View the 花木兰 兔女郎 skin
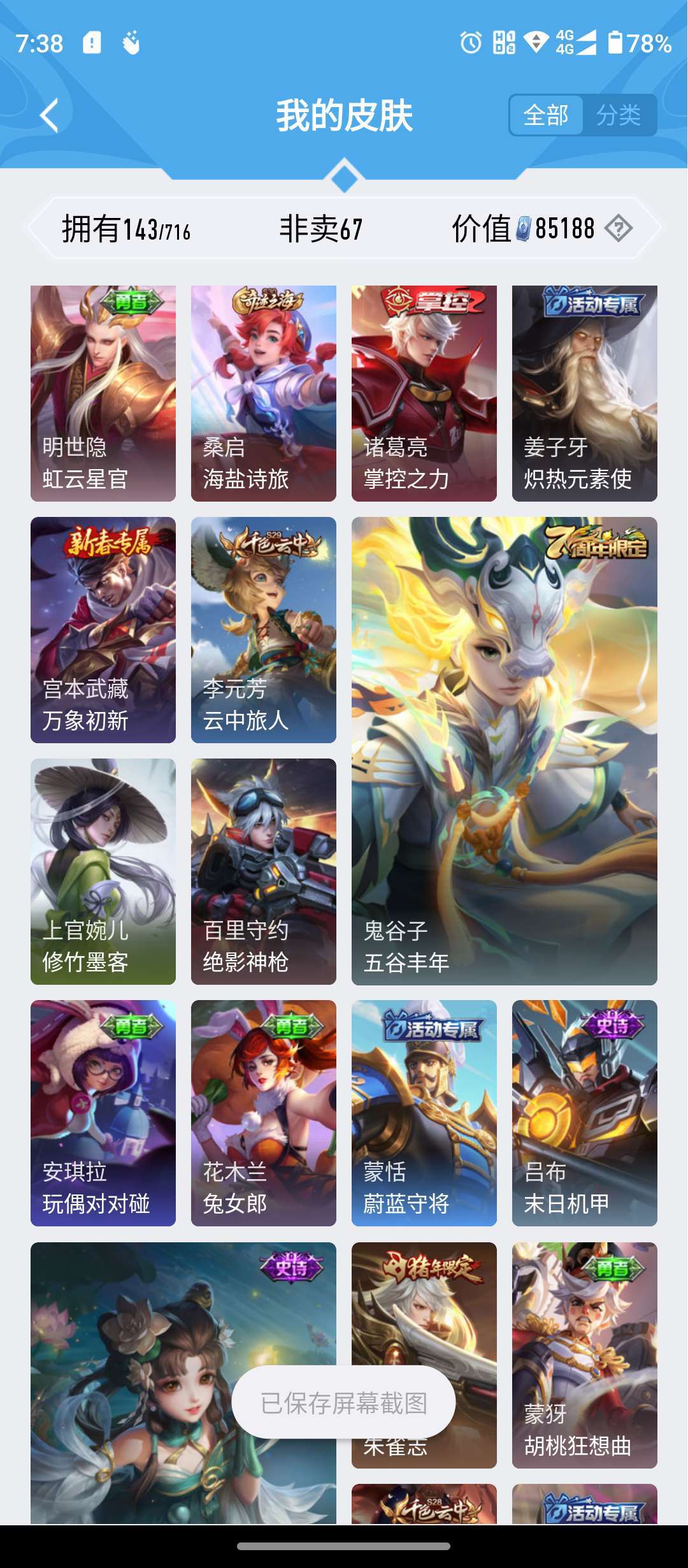Viewport: 688px width, 1568px height. tap(264, 1113)
